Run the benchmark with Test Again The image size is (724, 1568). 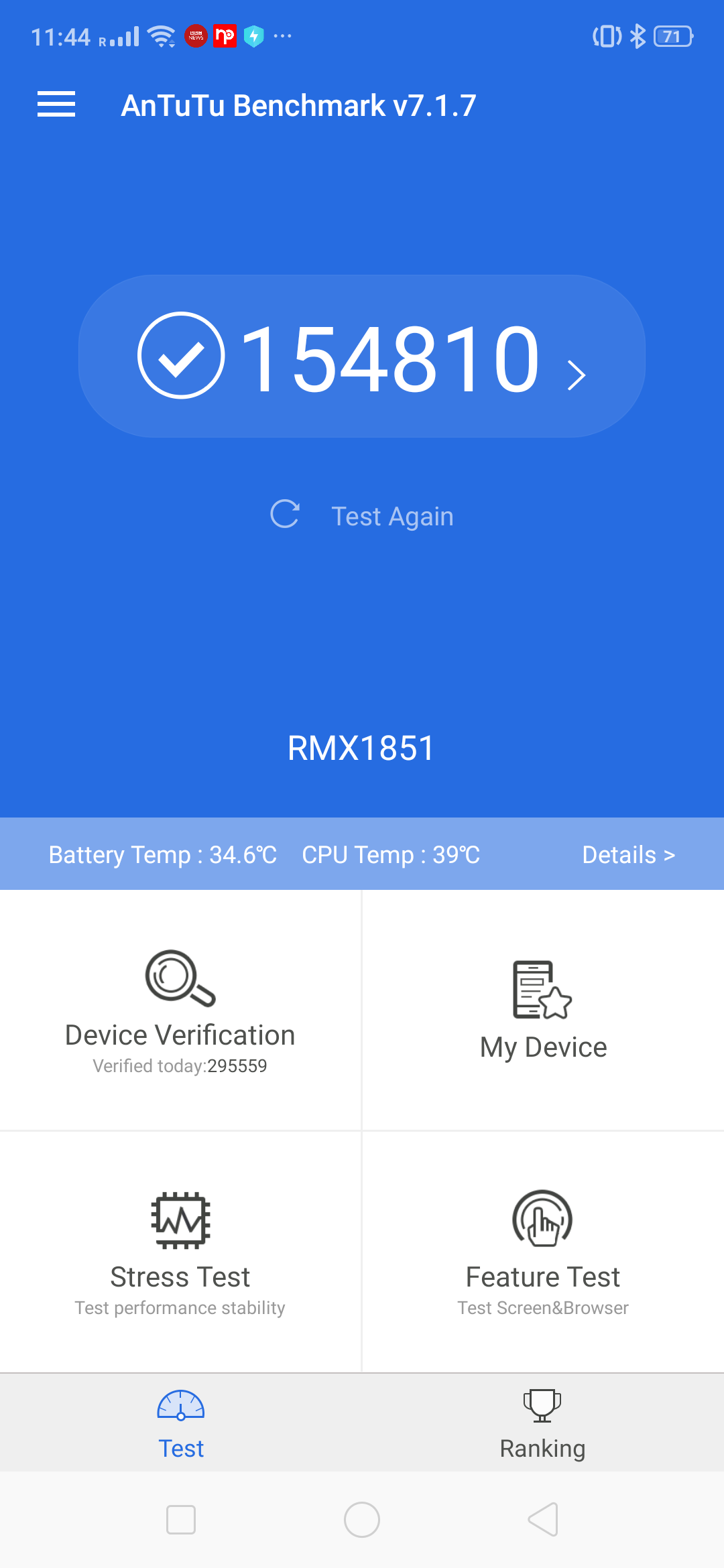click(x=362, y=516)
